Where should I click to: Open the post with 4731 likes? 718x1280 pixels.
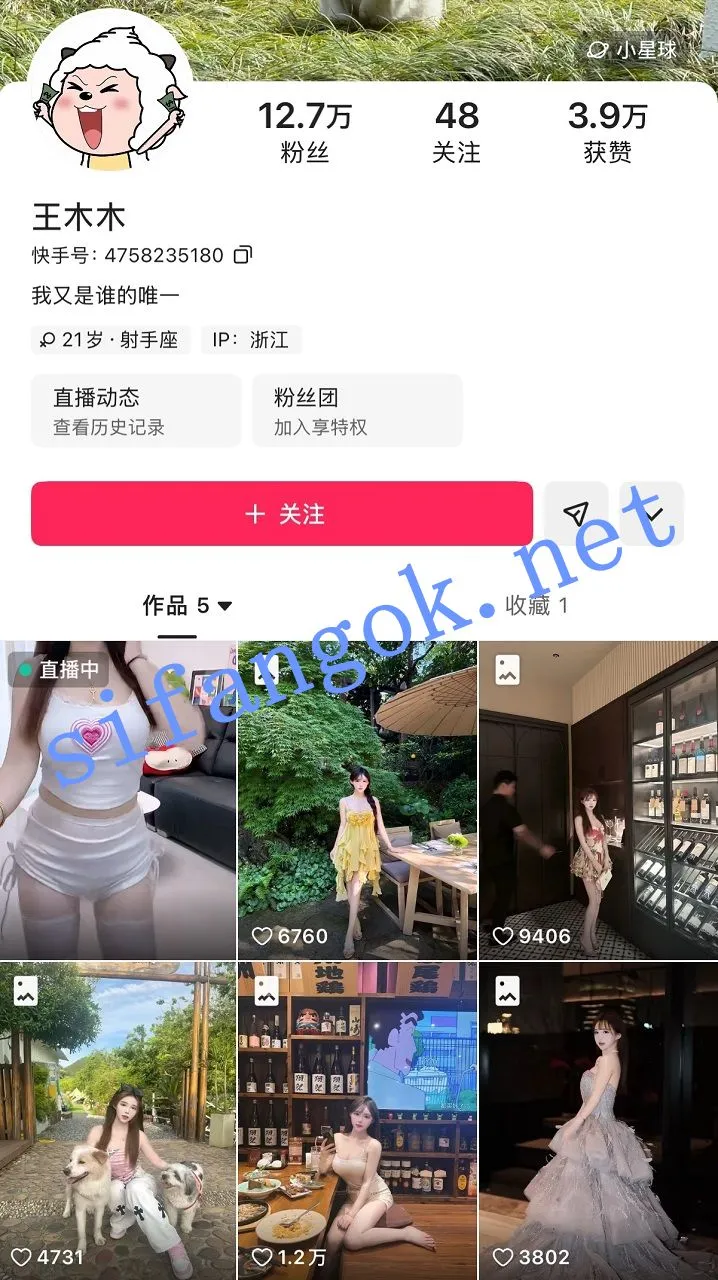(x=118, y=1121)
